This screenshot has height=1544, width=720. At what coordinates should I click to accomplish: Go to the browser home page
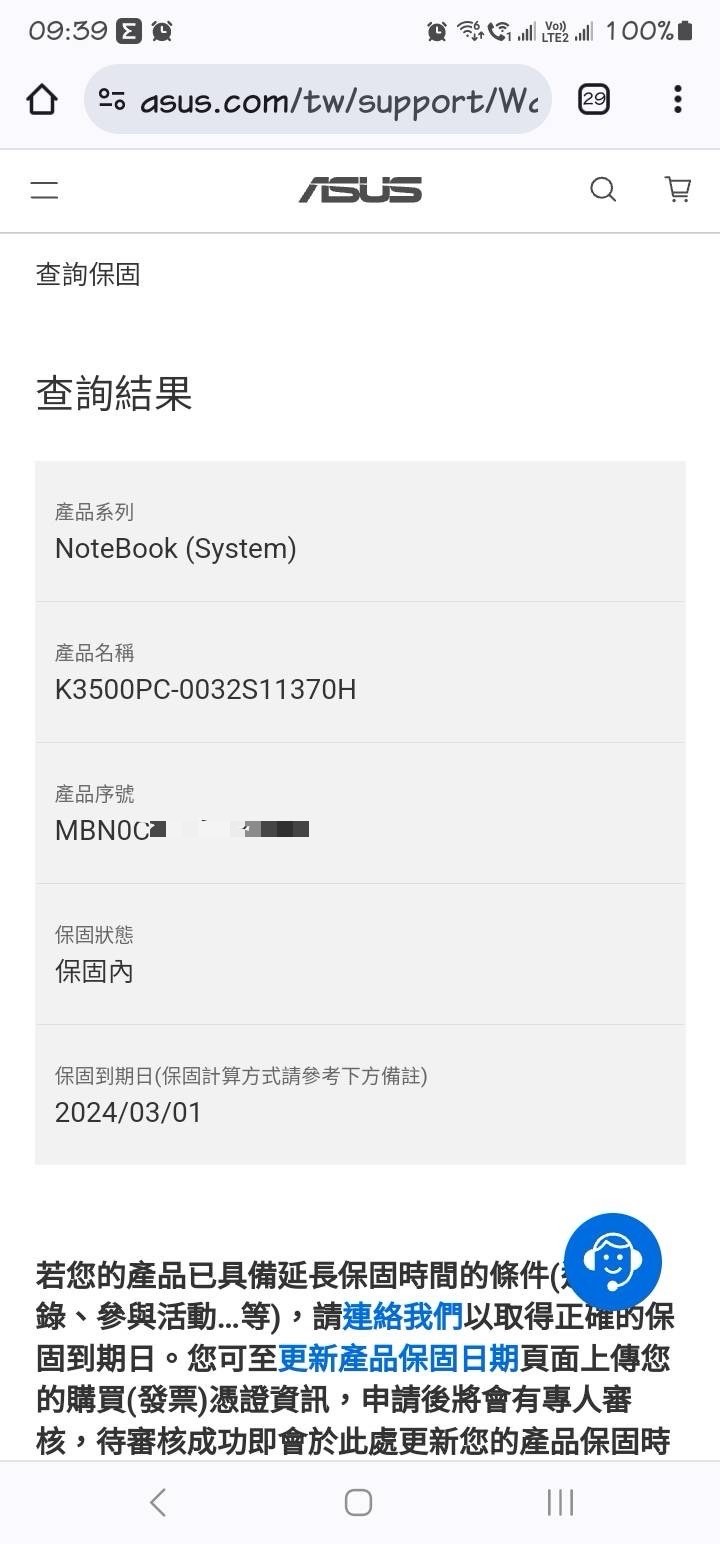(x=42, y=99)
